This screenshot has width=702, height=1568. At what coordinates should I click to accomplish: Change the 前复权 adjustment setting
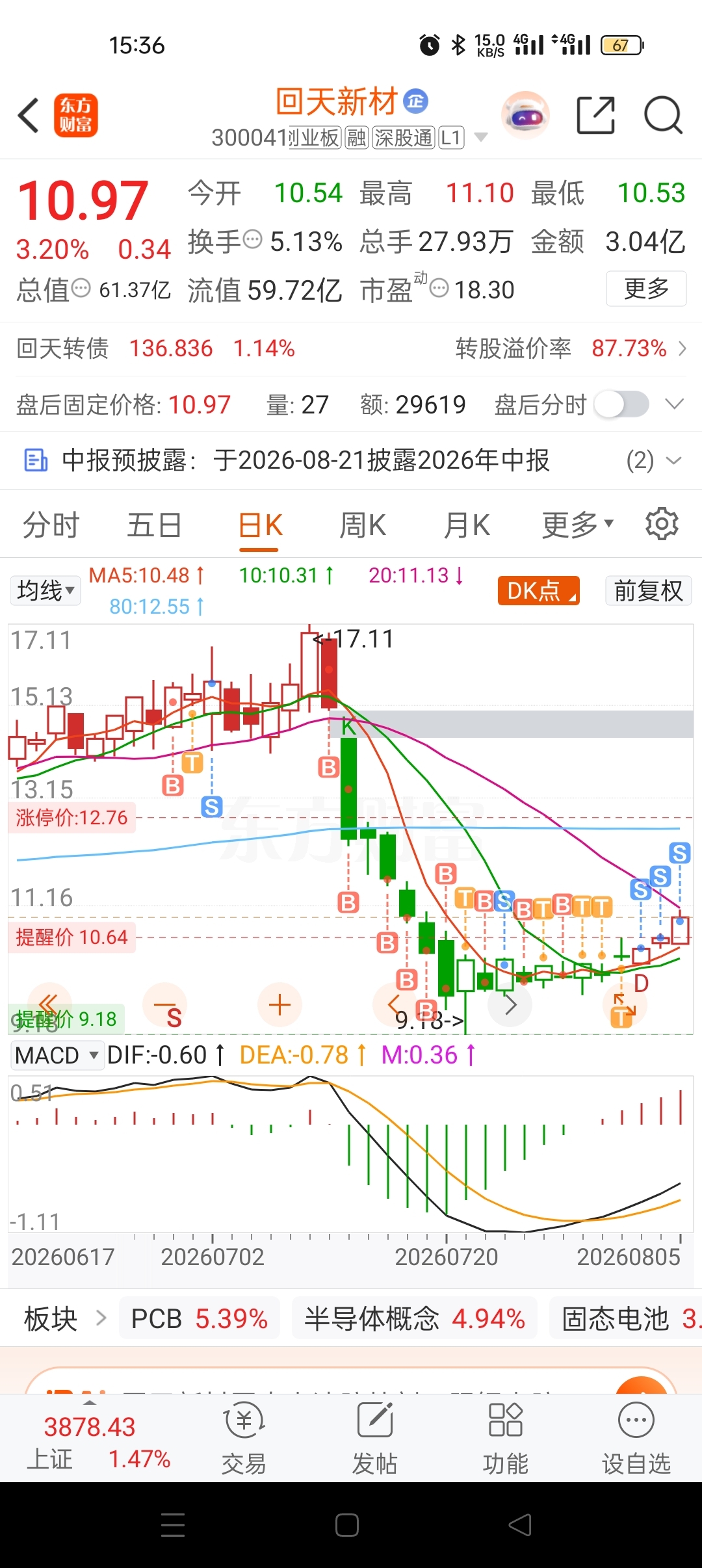click(x=648, y=590)
